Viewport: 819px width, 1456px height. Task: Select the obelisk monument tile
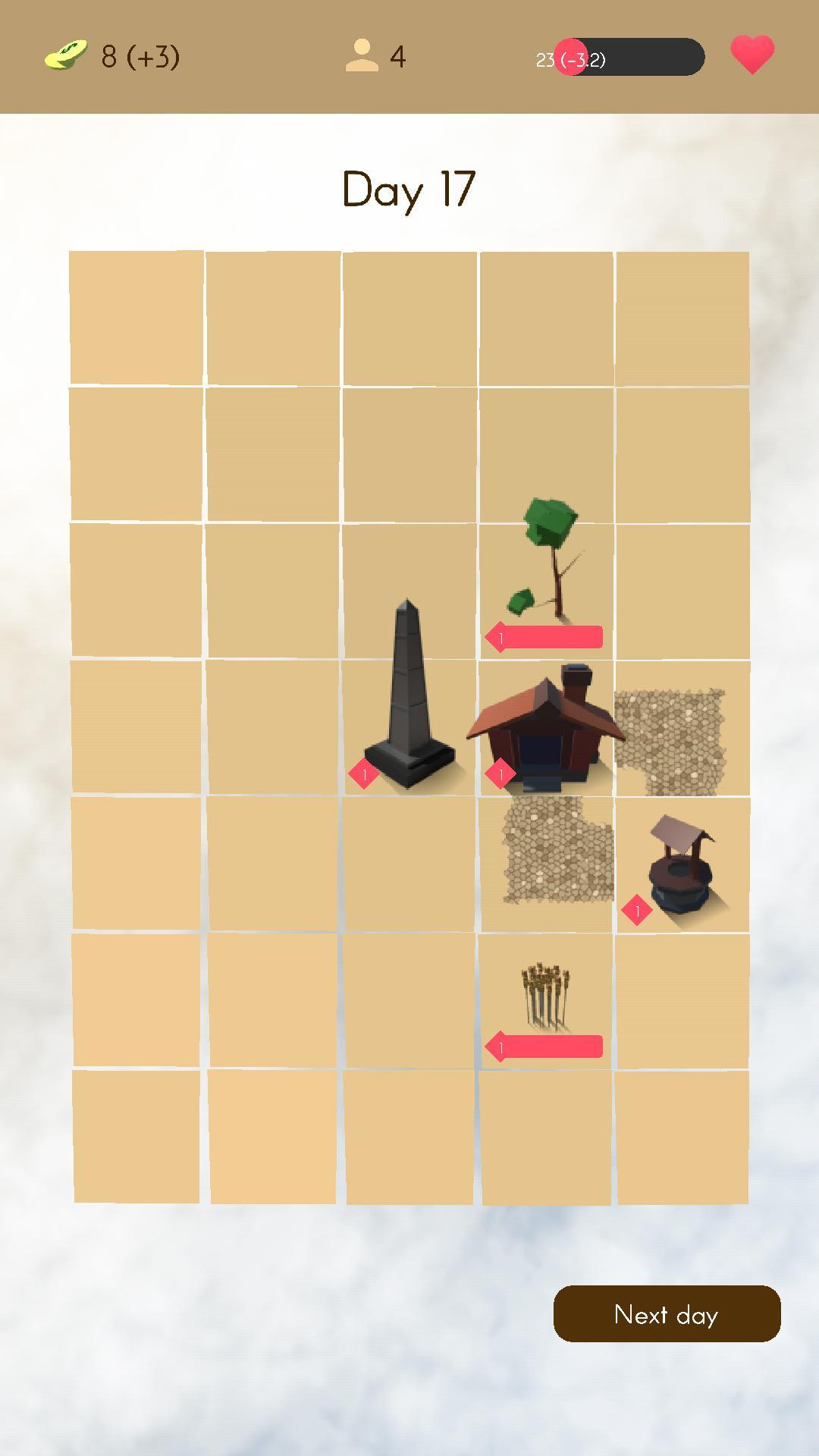(409, 726)
